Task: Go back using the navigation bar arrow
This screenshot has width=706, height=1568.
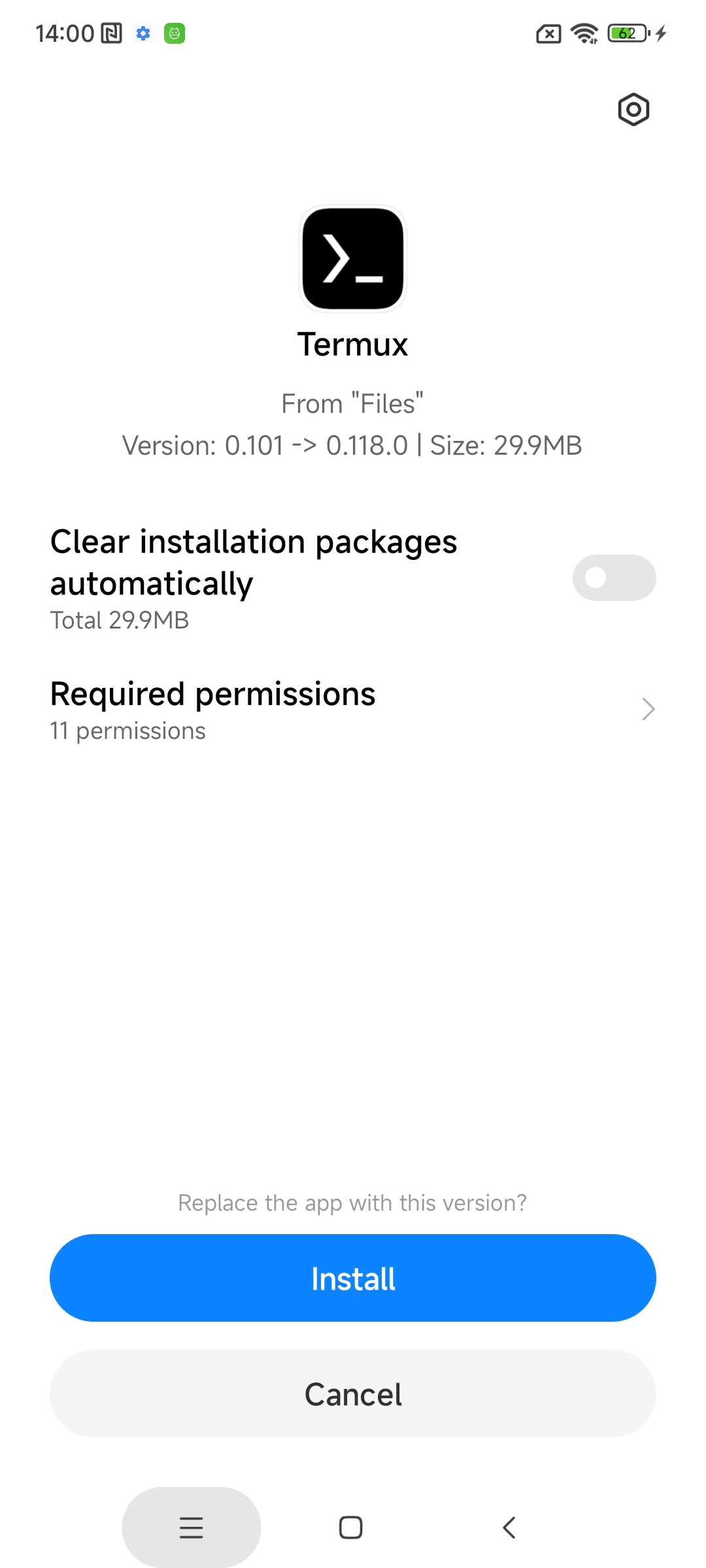Action: [x=509, y=1527]
